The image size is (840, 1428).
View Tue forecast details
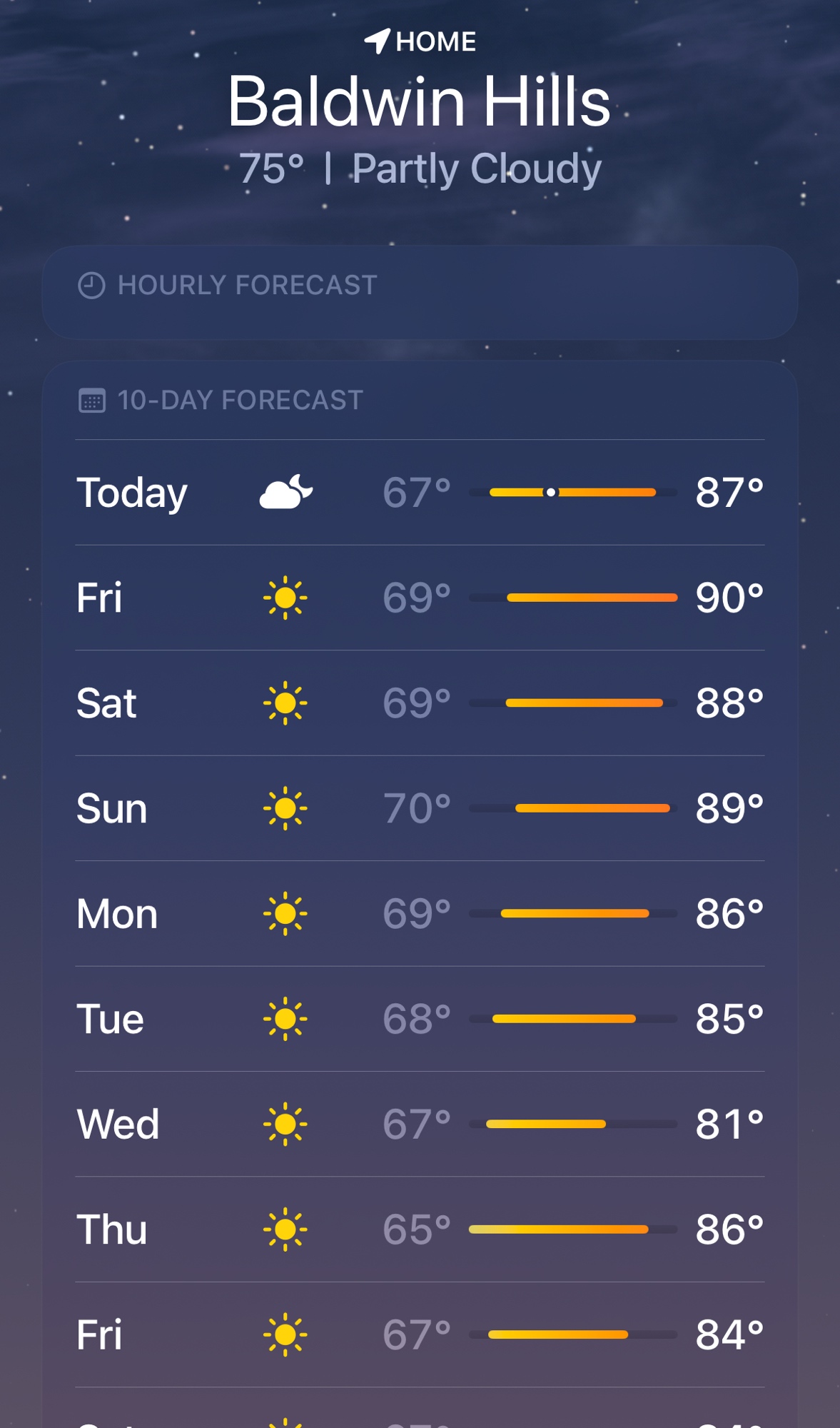tap(420, 1019)
